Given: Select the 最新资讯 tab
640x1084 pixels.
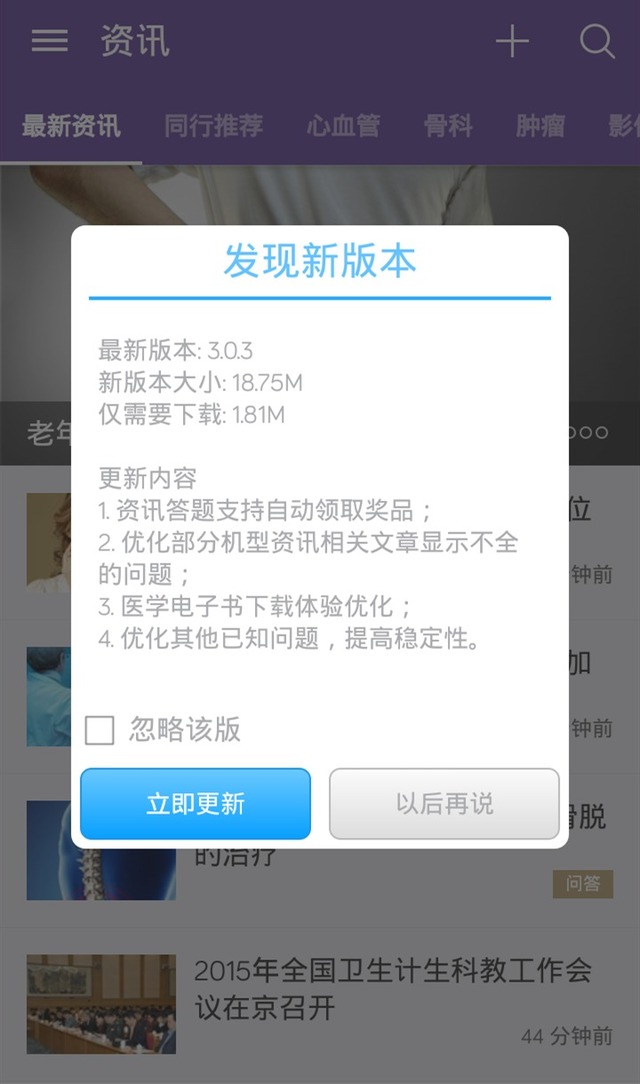Looking at the screenshot, I should [x=71, y=126].
